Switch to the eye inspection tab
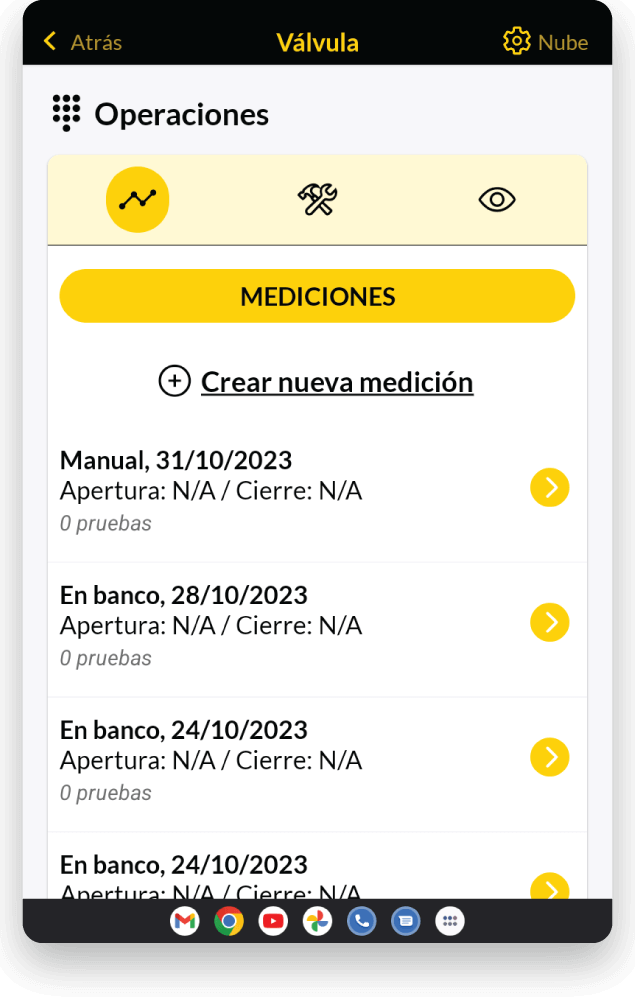This screenshot has width=635, height=1000. click(497, 200)
